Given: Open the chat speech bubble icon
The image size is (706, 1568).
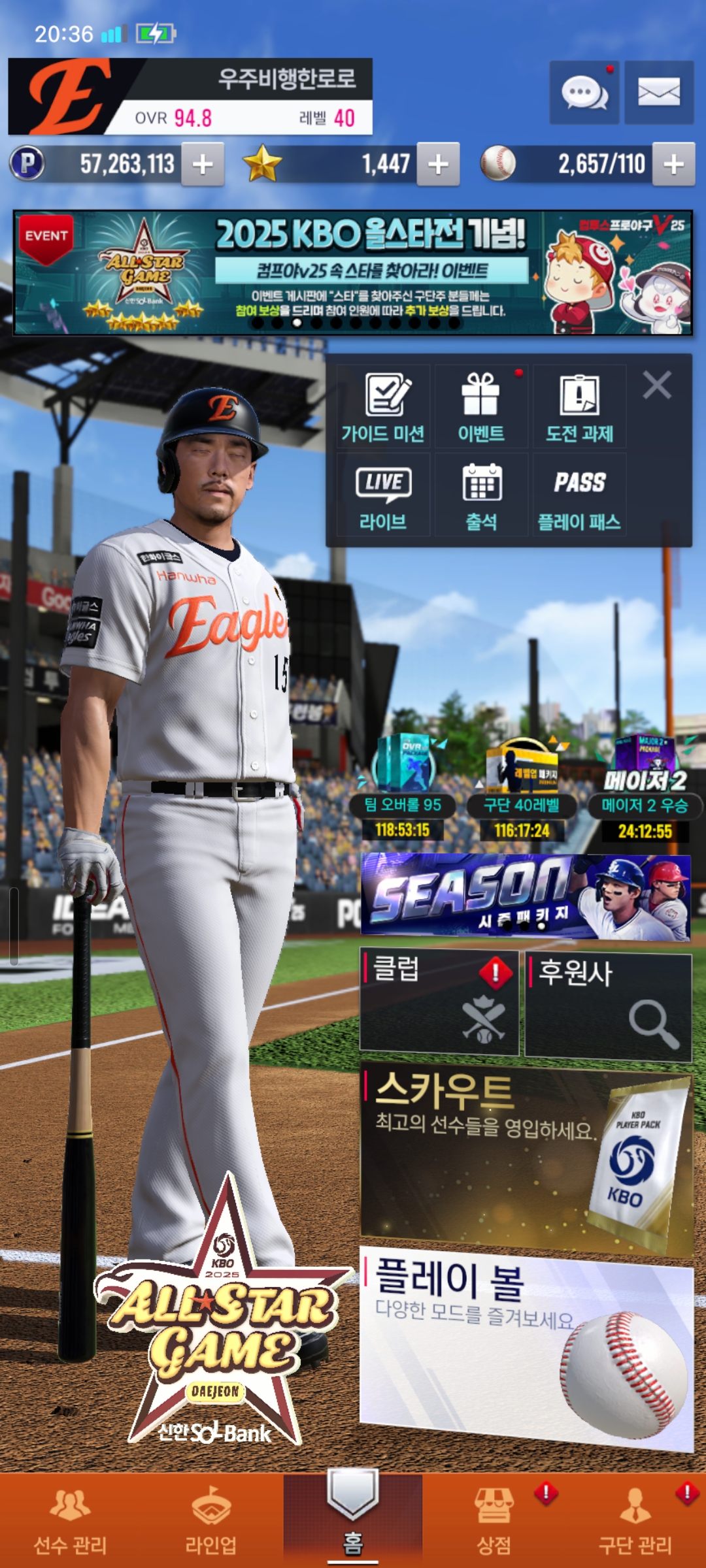Looking at the screenshot, I should coord(584,92).
